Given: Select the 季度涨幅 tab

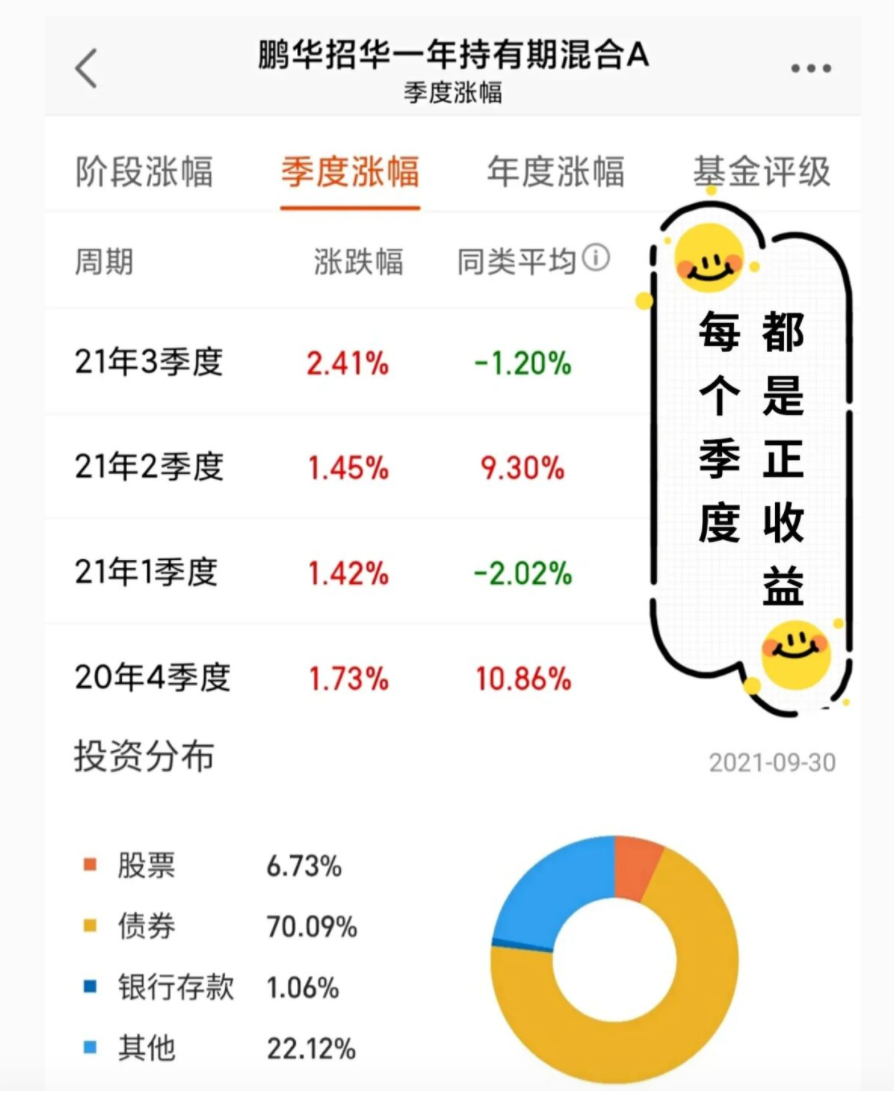Looking at the screenshot, I should [350, 172].
